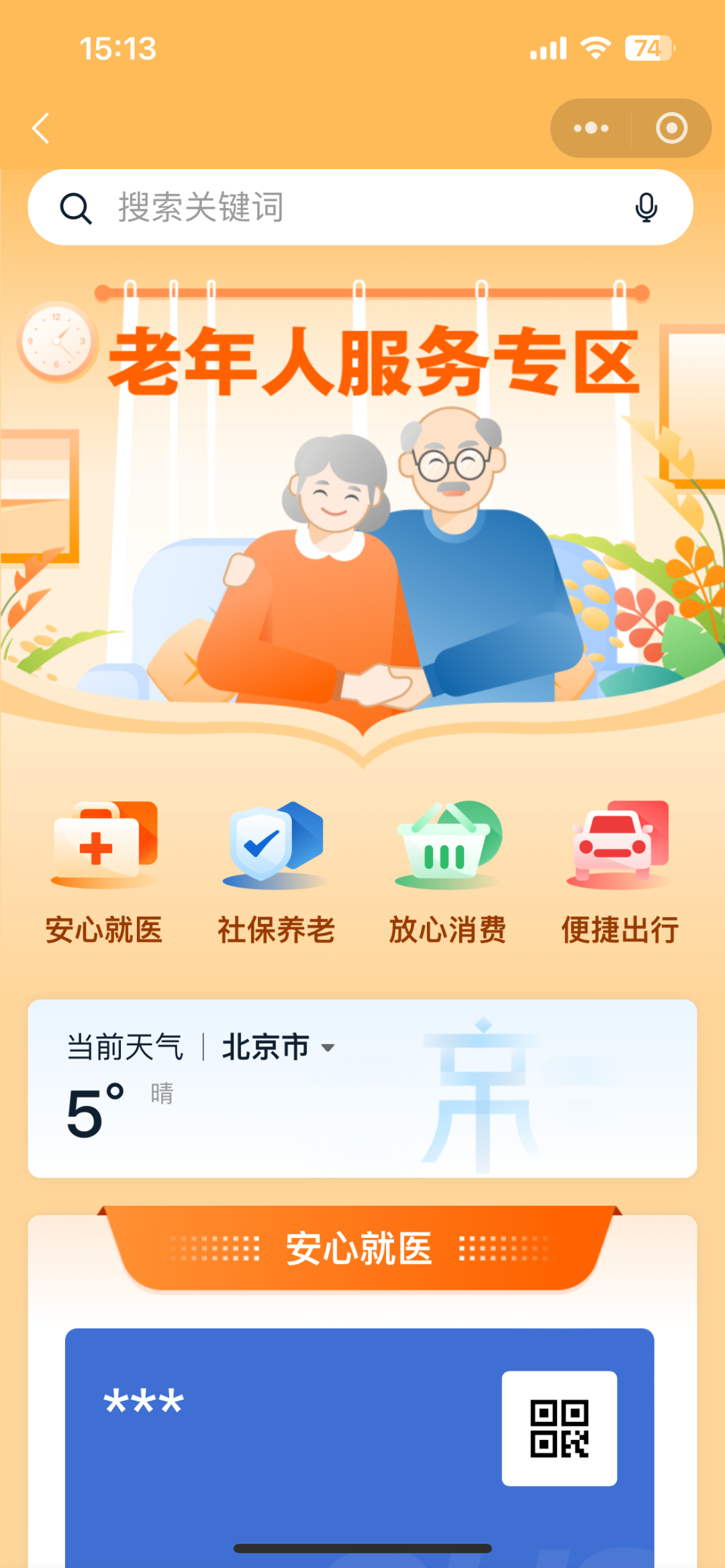Start voice search with the microphone icon

pos(646,207)
